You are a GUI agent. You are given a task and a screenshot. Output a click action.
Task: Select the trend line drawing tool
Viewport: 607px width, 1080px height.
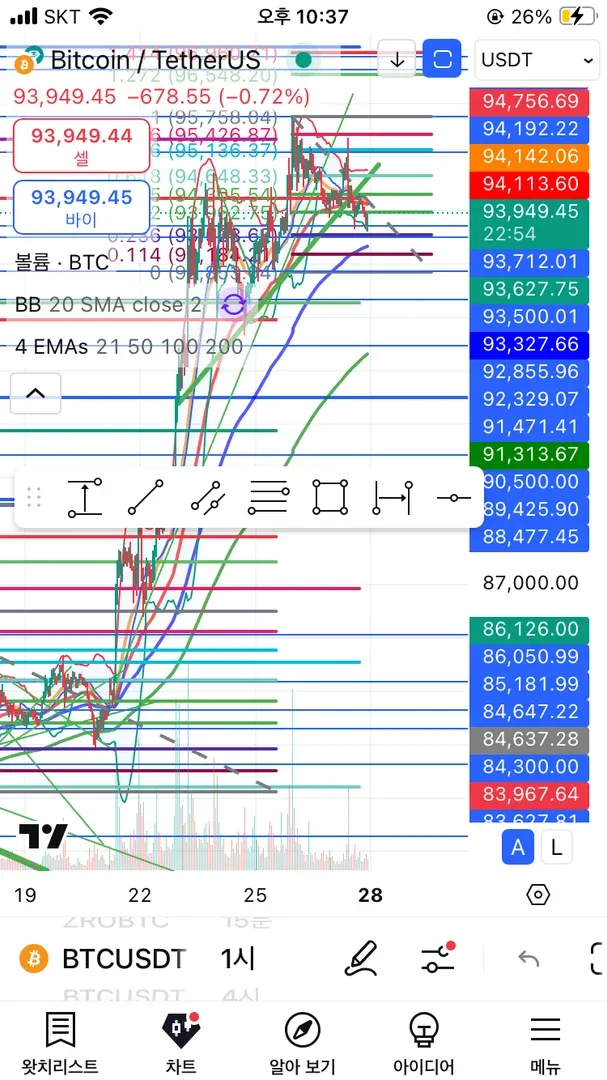pos(145,497)
